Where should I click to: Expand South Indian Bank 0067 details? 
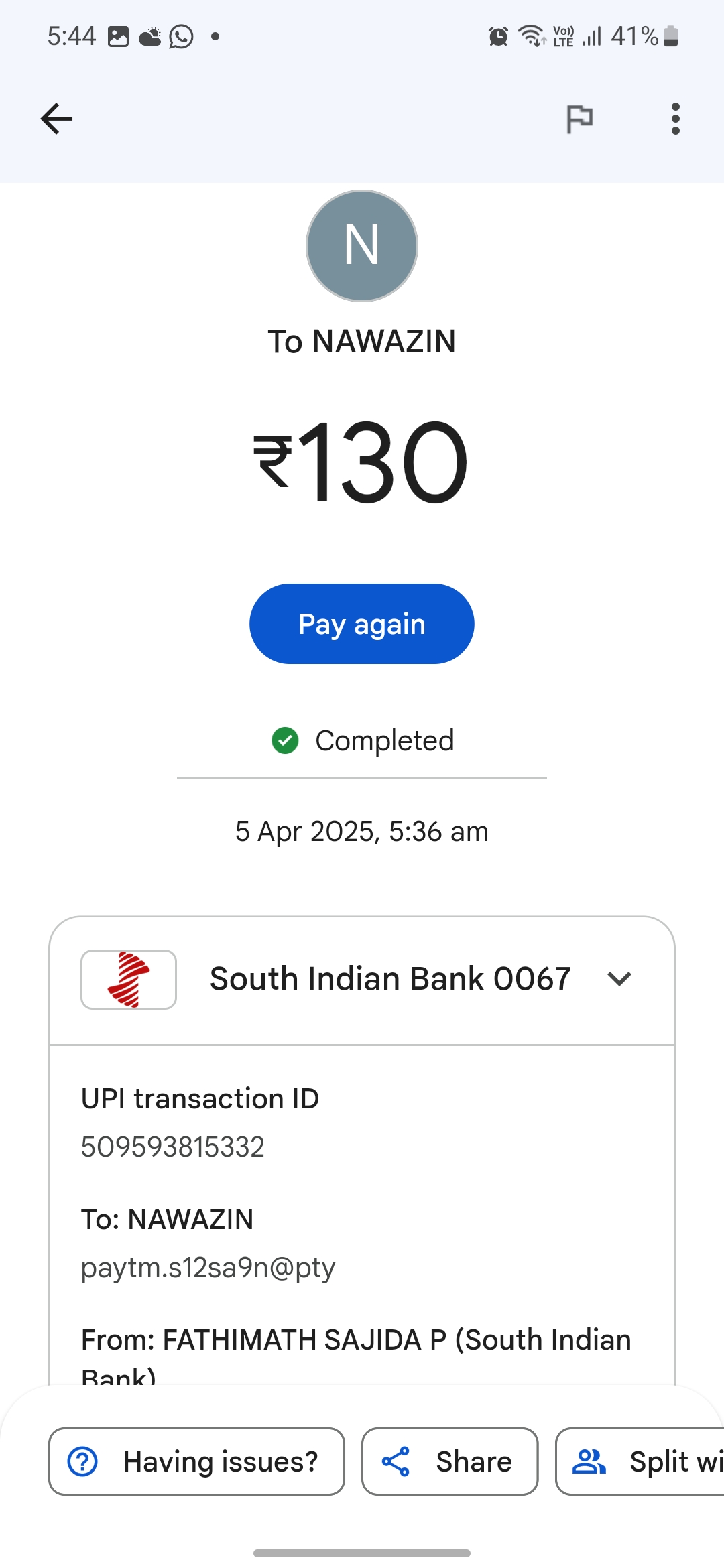619,979
